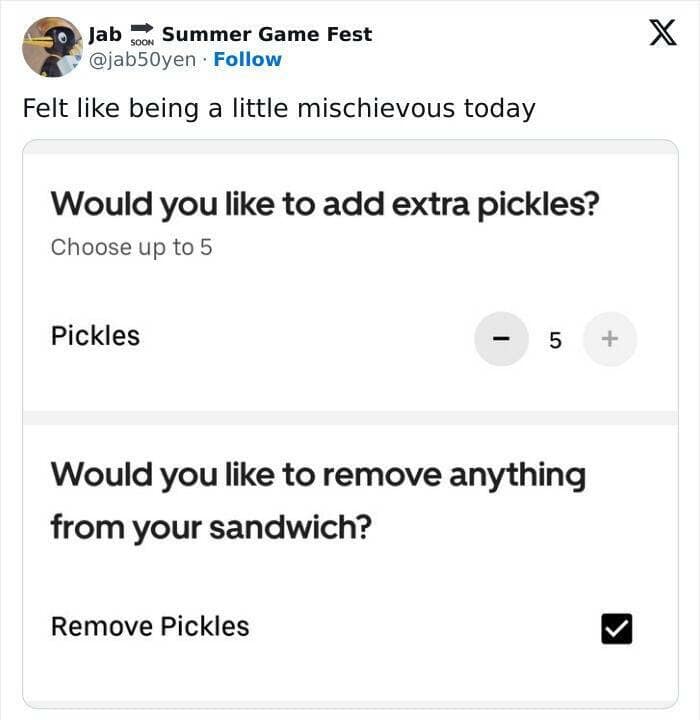
Task: Open Jab's profile picture
Action: (x=51, y=46)
